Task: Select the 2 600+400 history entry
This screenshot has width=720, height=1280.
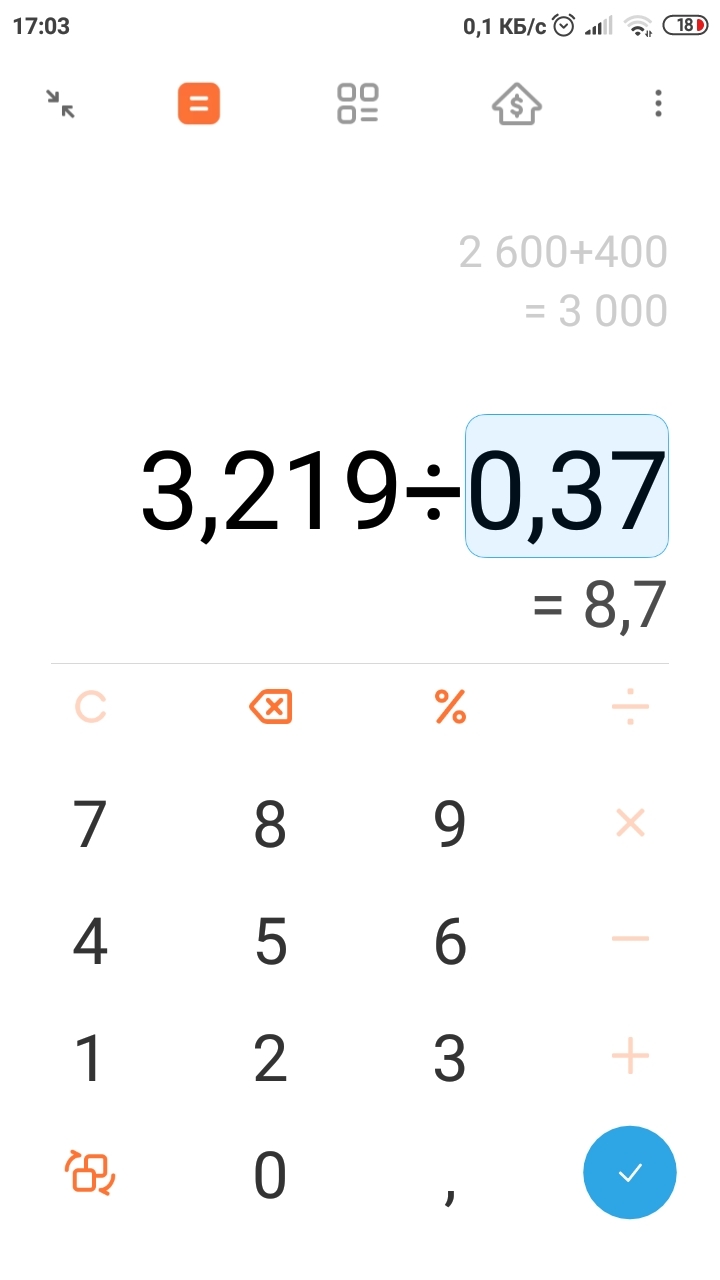Action: click(563, 252)
